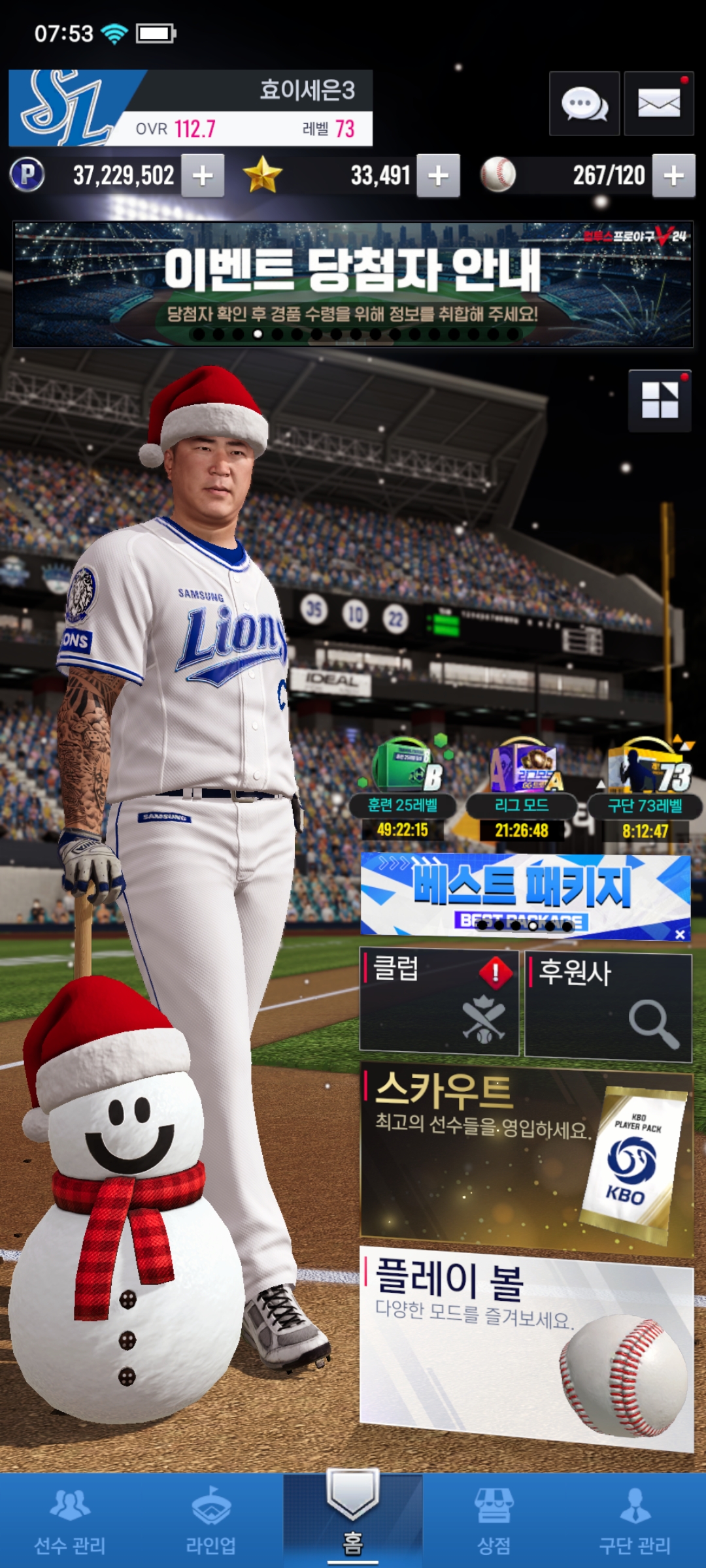The height and width of the screenshot is (1568, 706).
Task: Add more P points with plus button
Action: 203,176
